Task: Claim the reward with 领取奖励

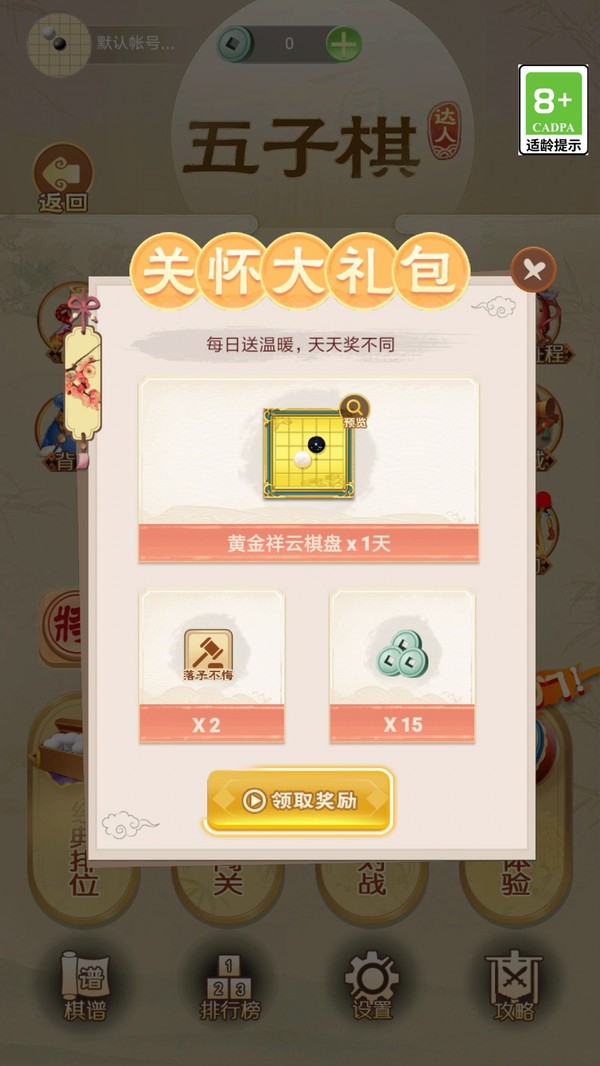Action: [299, 800]
